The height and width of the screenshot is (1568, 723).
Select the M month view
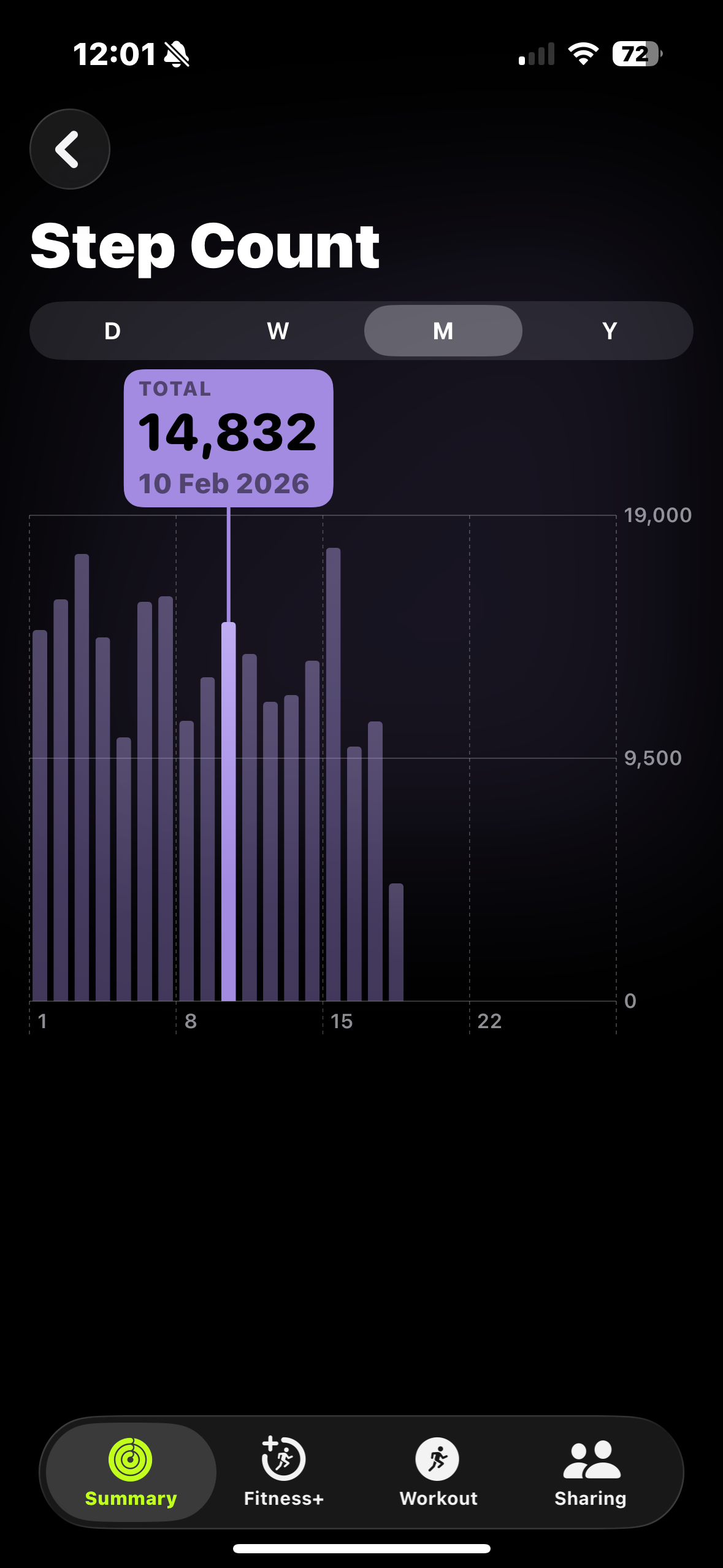pyautogui.click(x=443, y=331)
